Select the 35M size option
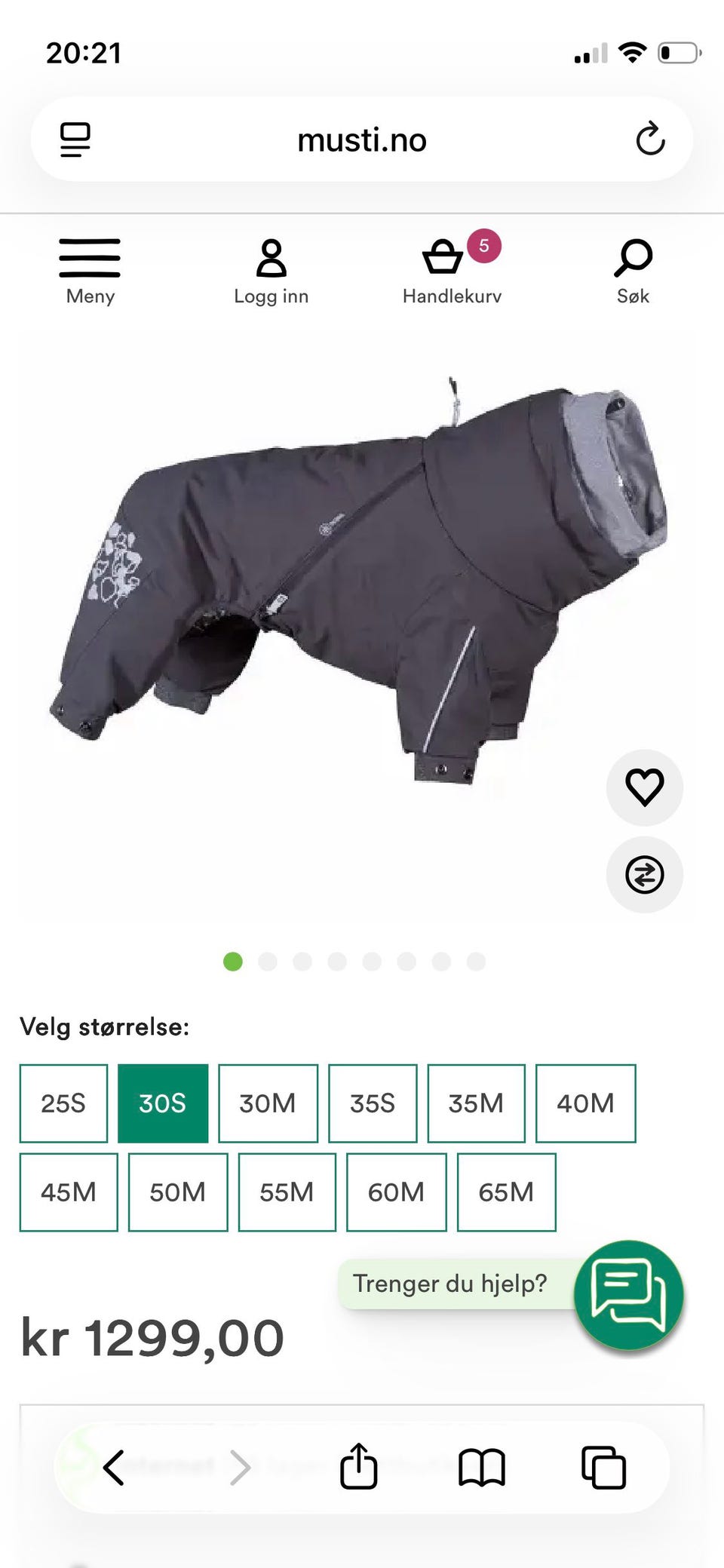 476,1103
